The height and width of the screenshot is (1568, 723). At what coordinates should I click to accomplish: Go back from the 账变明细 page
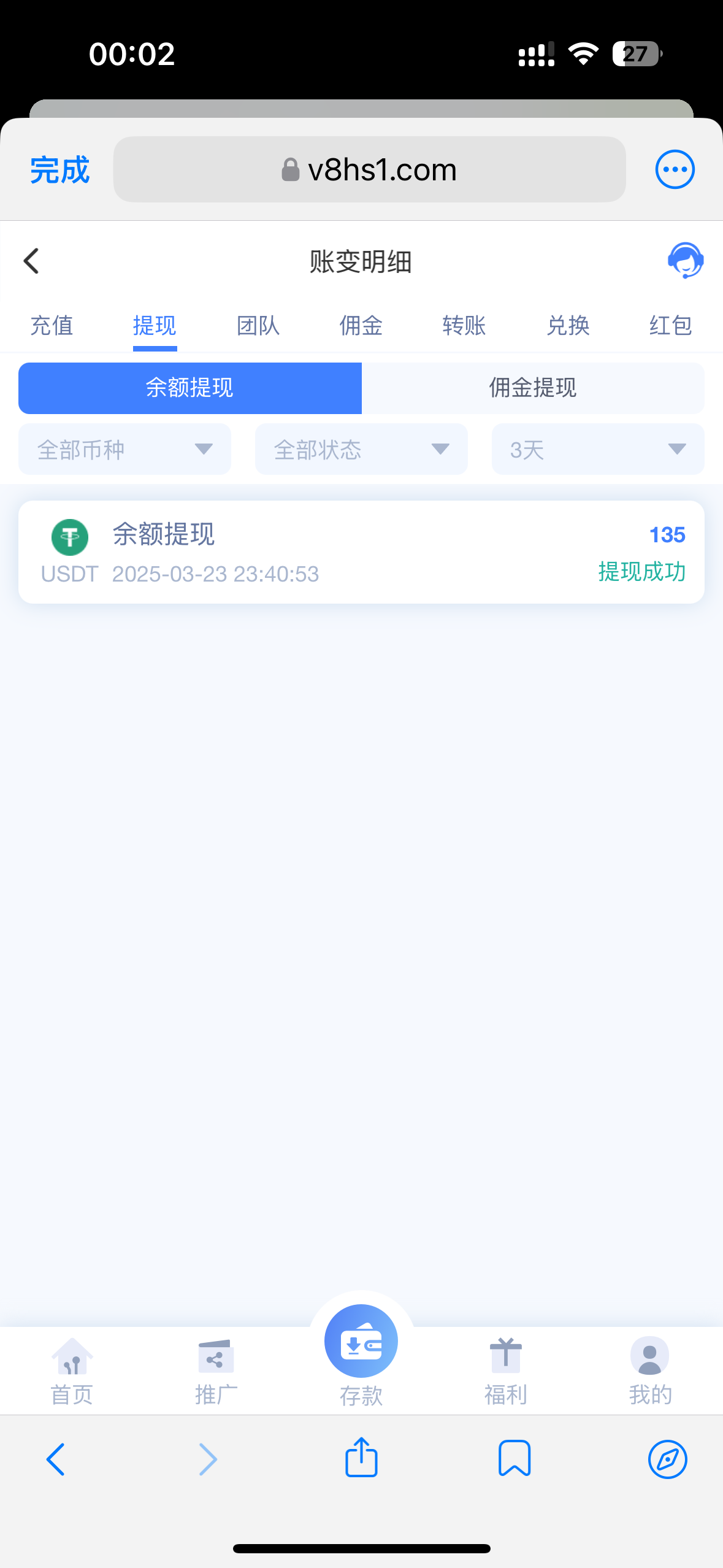(32, 261)
